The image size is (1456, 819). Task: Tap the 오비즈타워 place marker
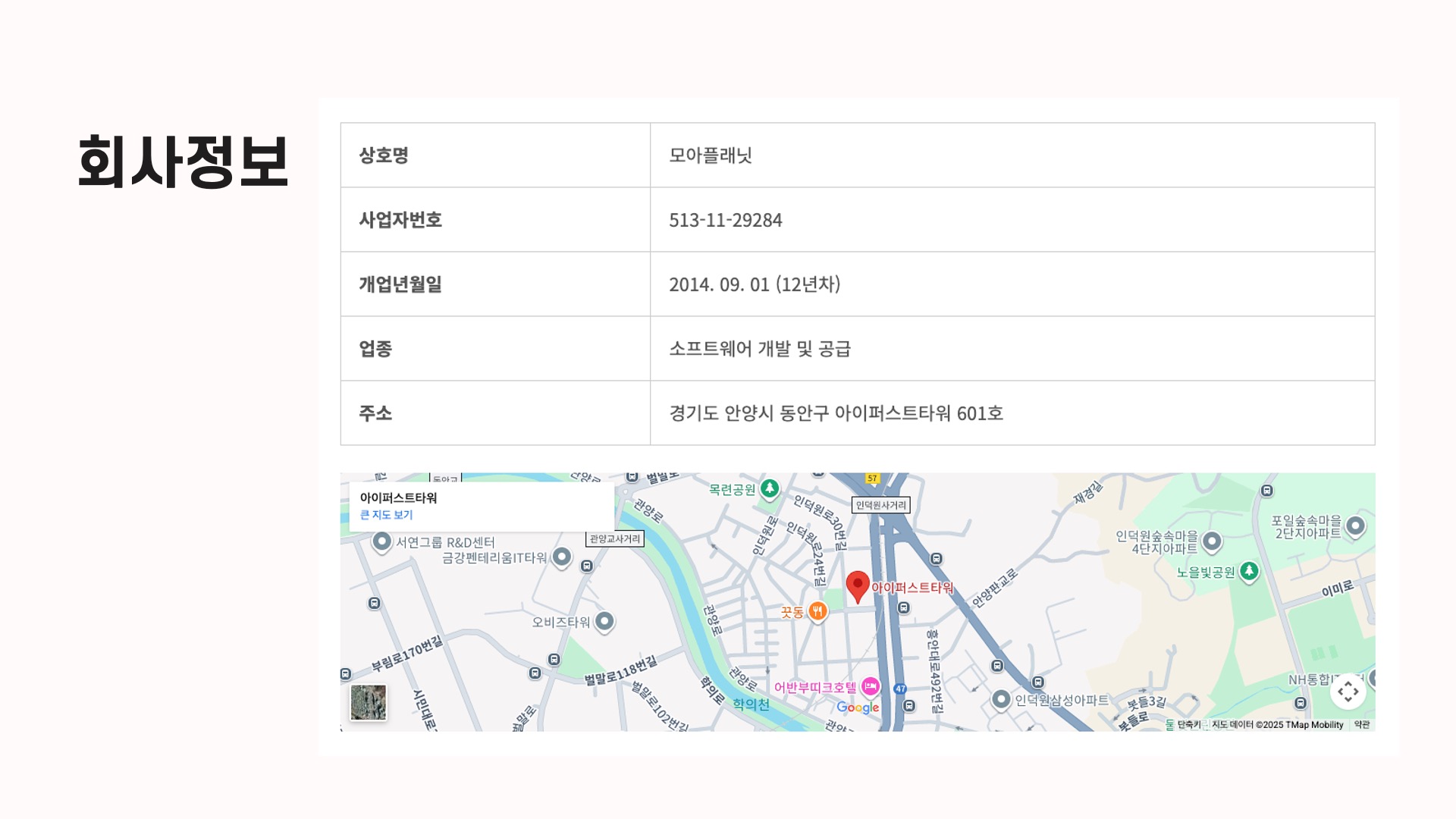pos(604,621)
